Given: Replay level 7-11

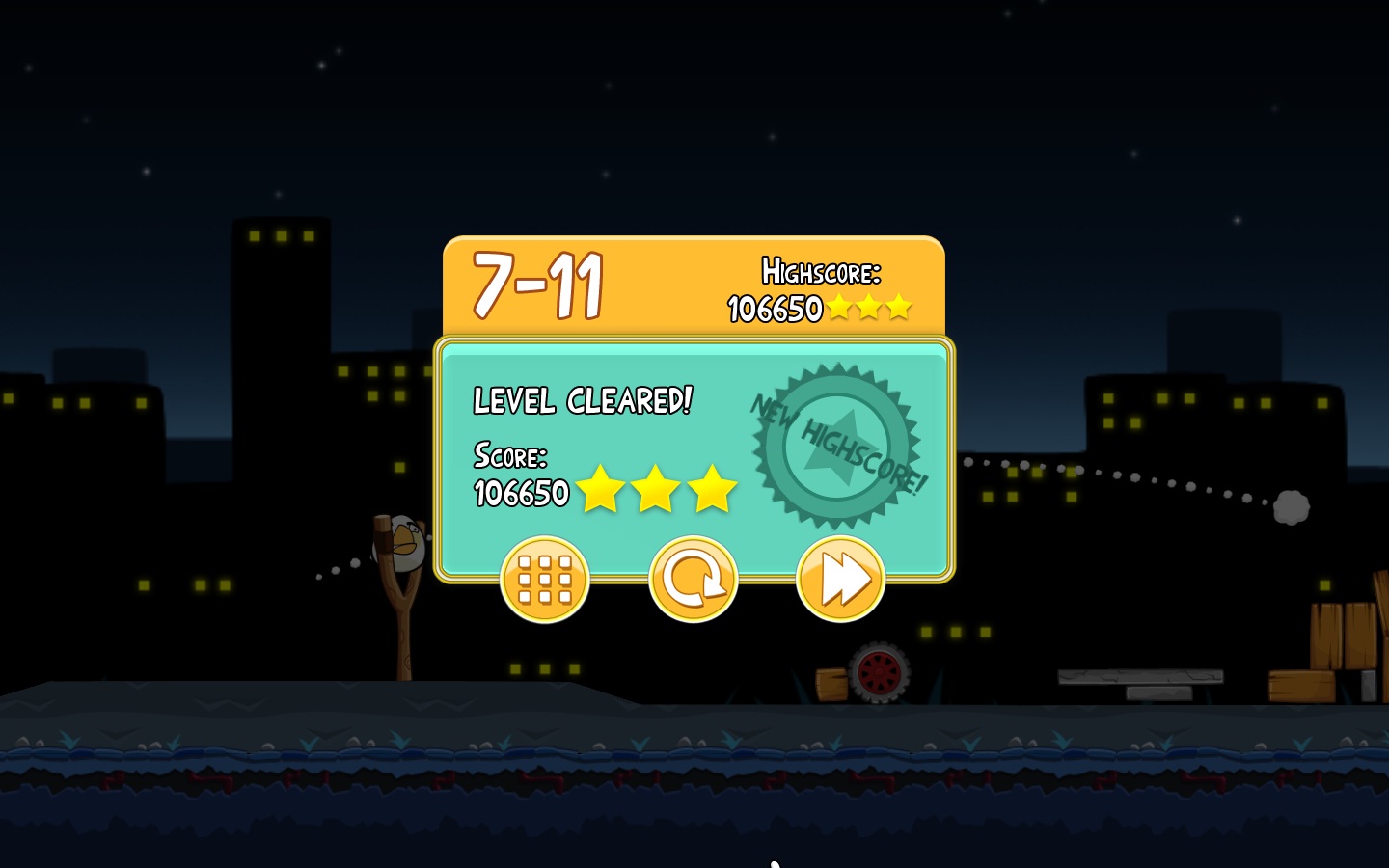Looking at the screenshot, I should tap(693, 580).
